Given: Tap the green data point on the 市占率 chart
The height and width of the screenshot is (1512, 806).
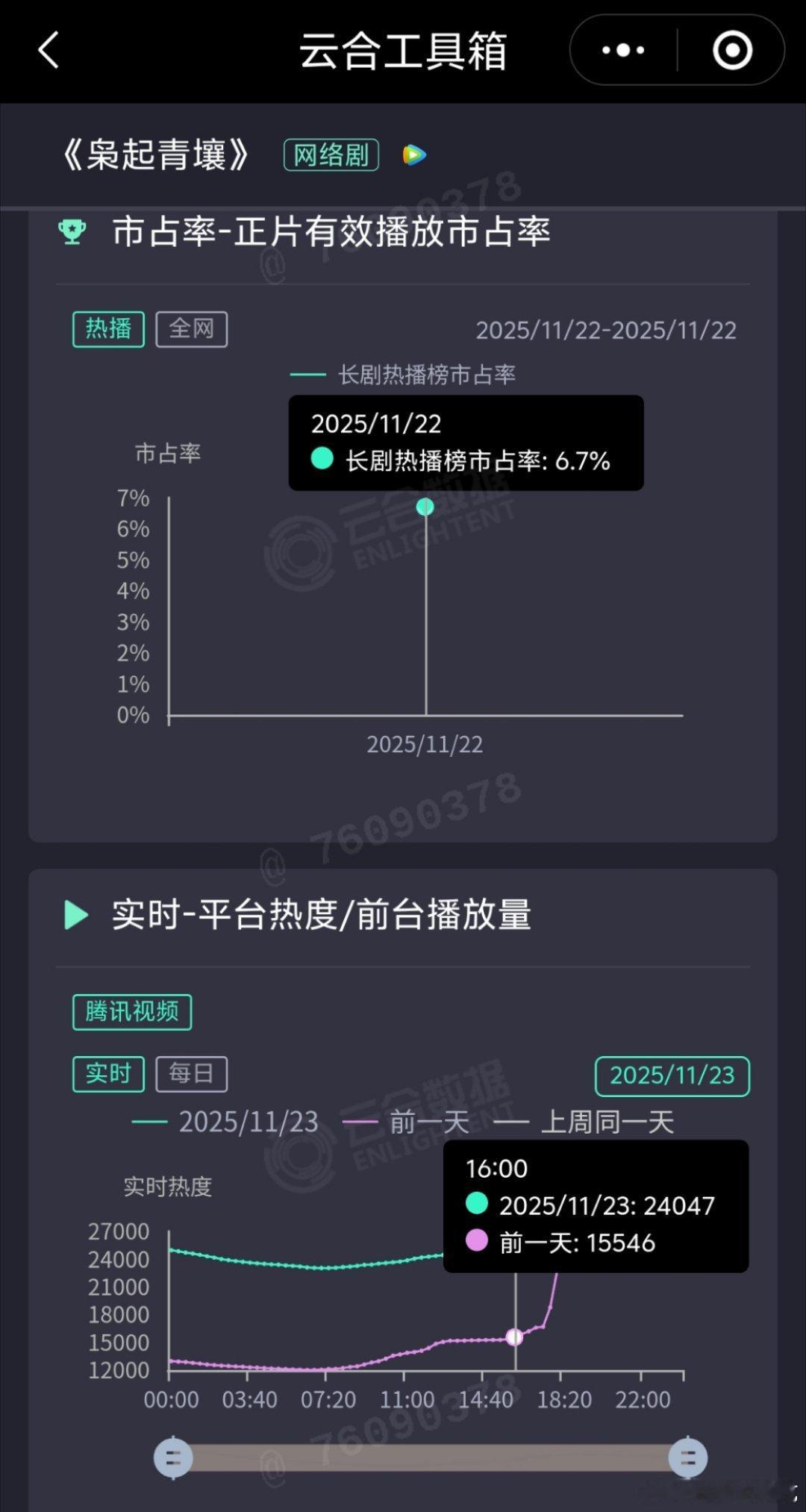Looking at the screenshot, I should coord(425,507).
